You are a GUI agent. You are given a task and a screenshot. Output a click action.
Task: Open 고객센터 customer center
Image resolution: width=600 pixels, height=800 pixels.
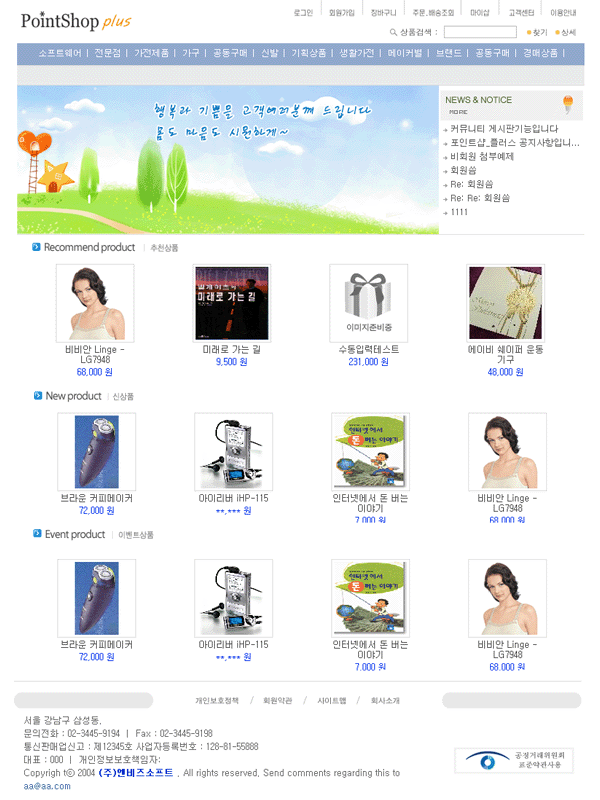coord(521,13)
